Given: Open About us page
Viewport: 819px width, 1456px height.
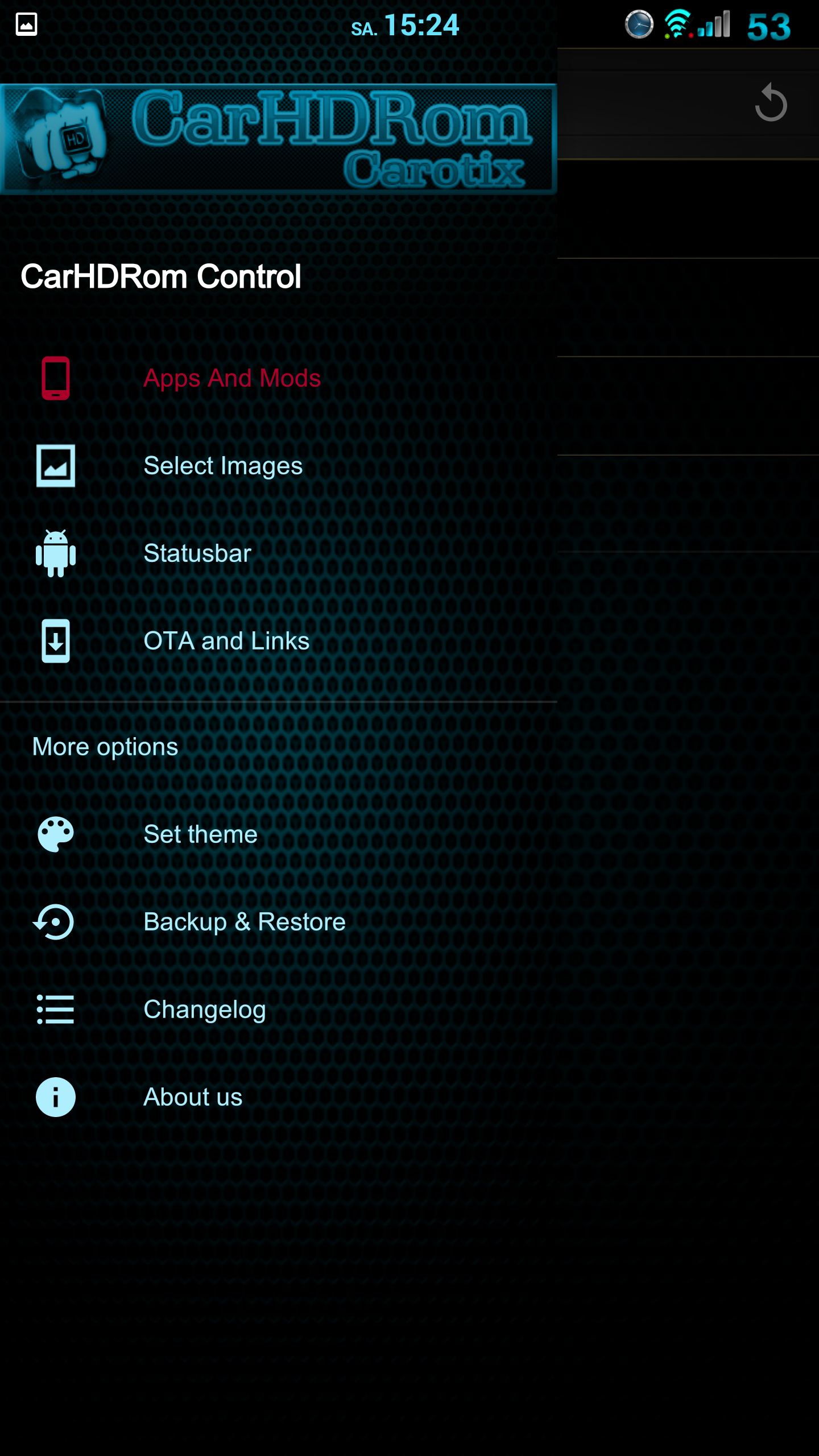Looking at the screenshot, I should [x=279, y=1097].
